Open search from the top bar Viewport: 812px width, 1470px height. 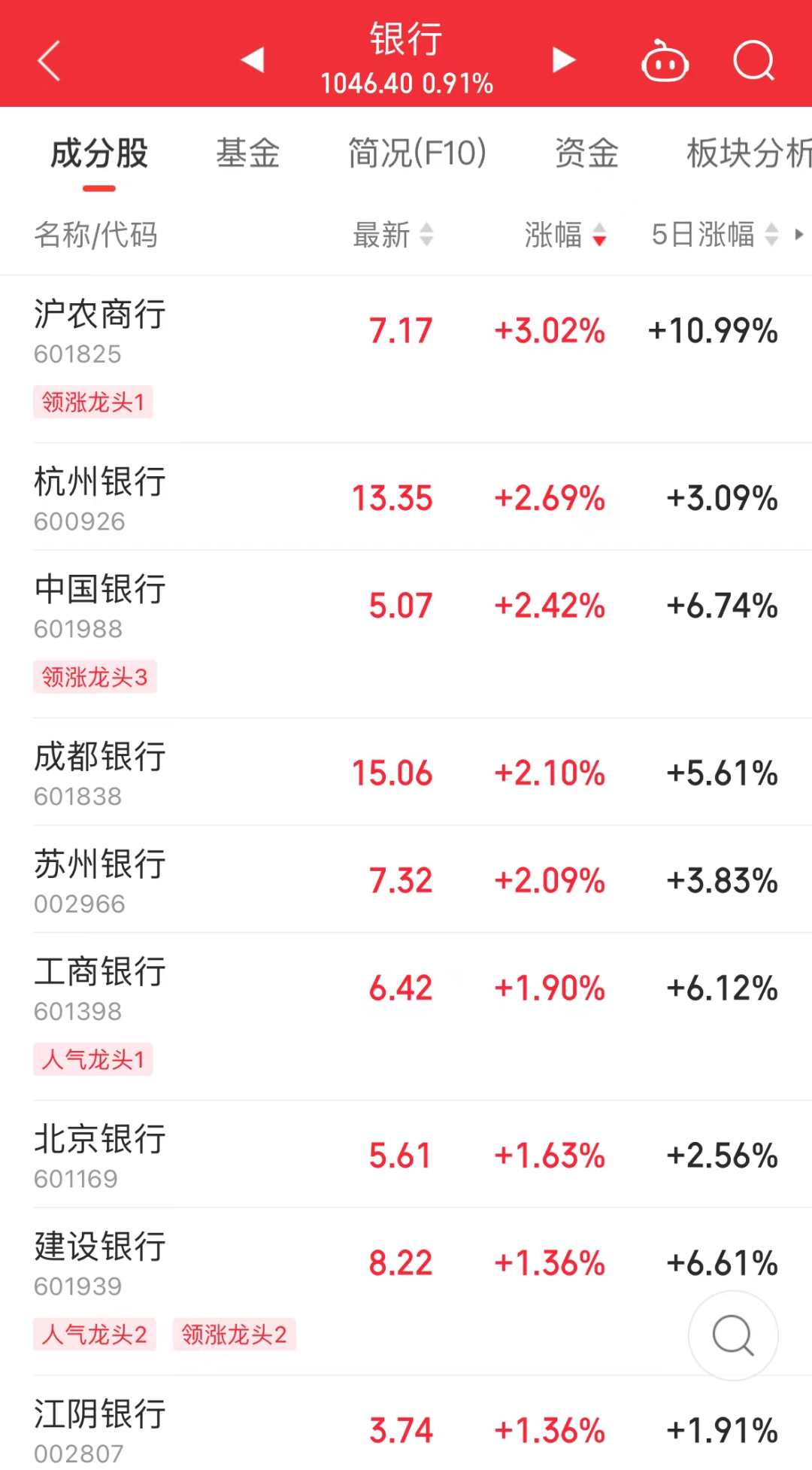[753, 61]
